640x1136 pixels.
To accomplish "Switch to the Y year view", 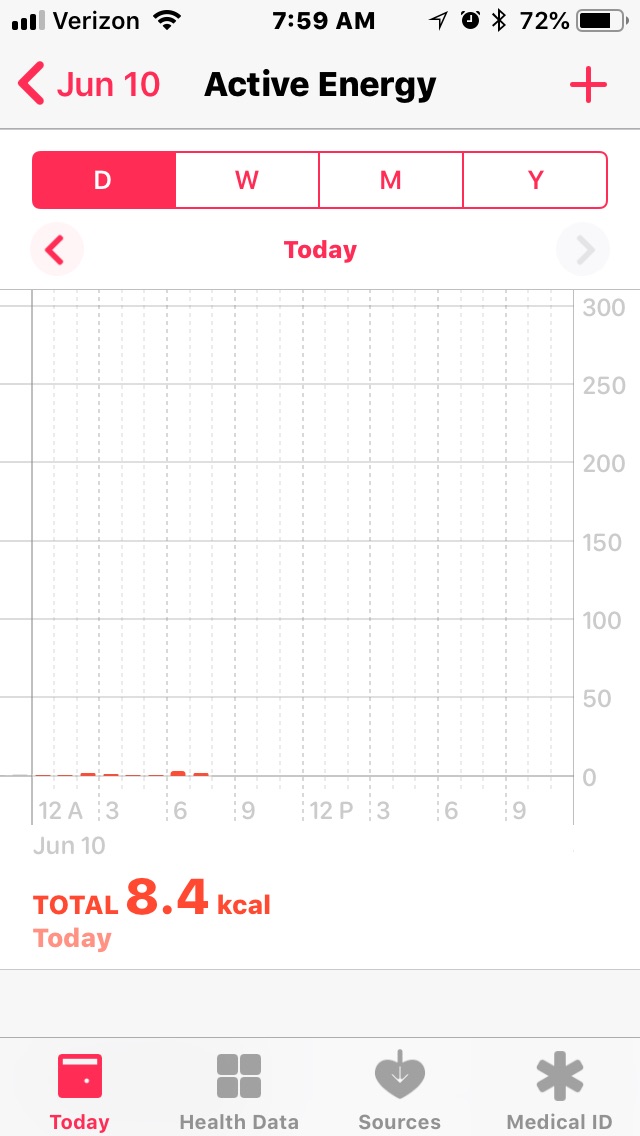I will [535, 180].
